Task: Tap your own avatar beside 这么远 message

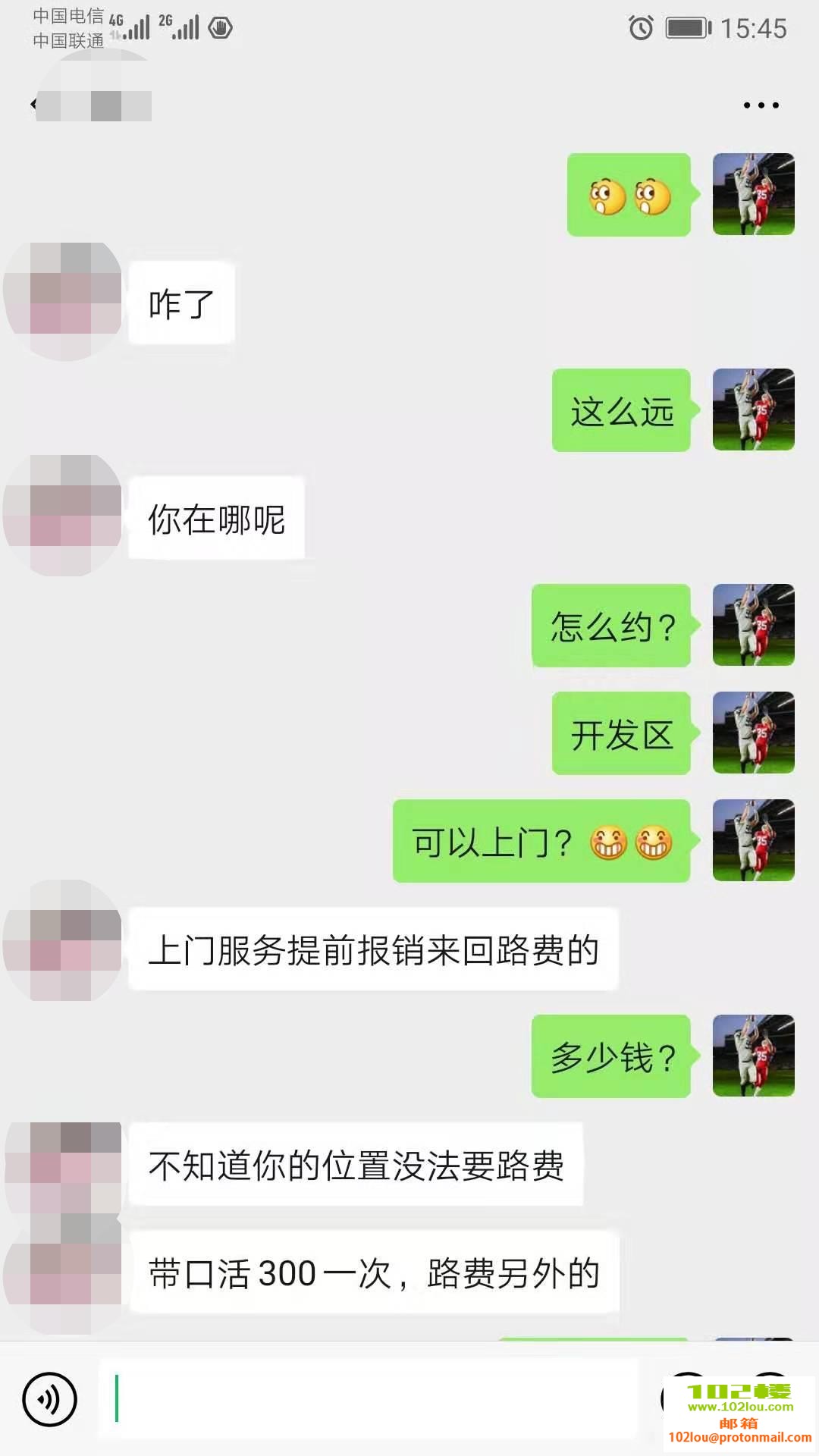Action: [754, 409]
